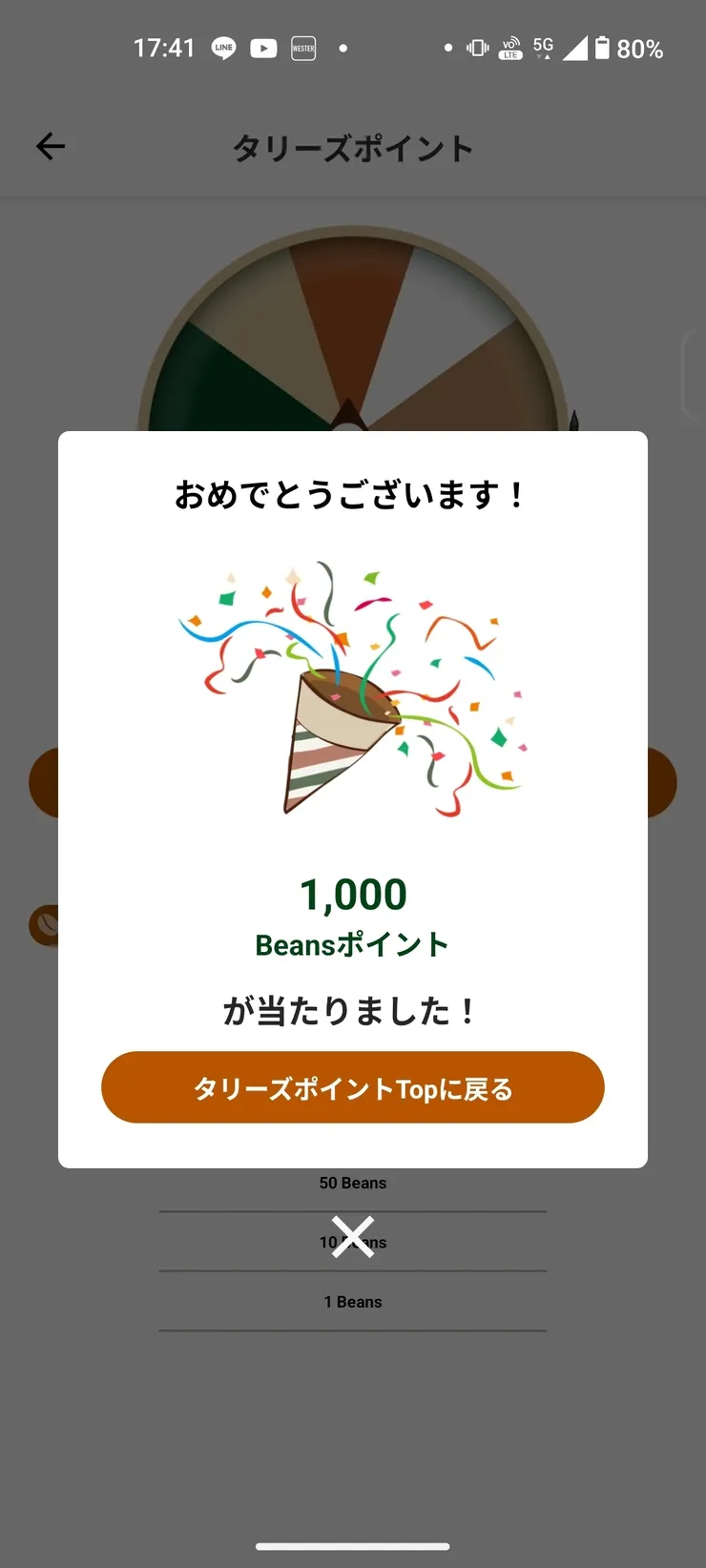Tap the 5G network indicator

(544, 46)
